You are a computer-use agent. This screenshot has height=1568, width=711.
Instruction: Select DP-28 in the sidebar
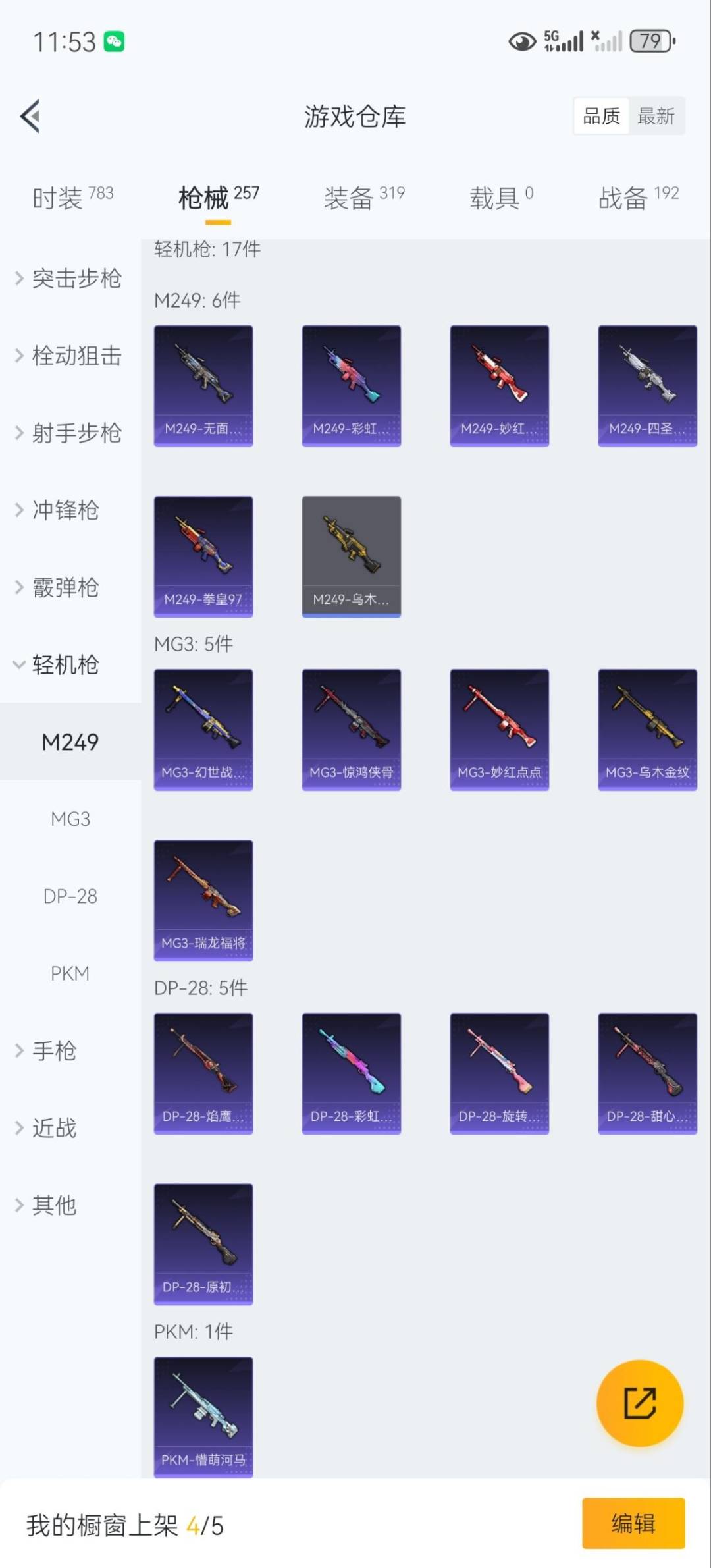70,896
